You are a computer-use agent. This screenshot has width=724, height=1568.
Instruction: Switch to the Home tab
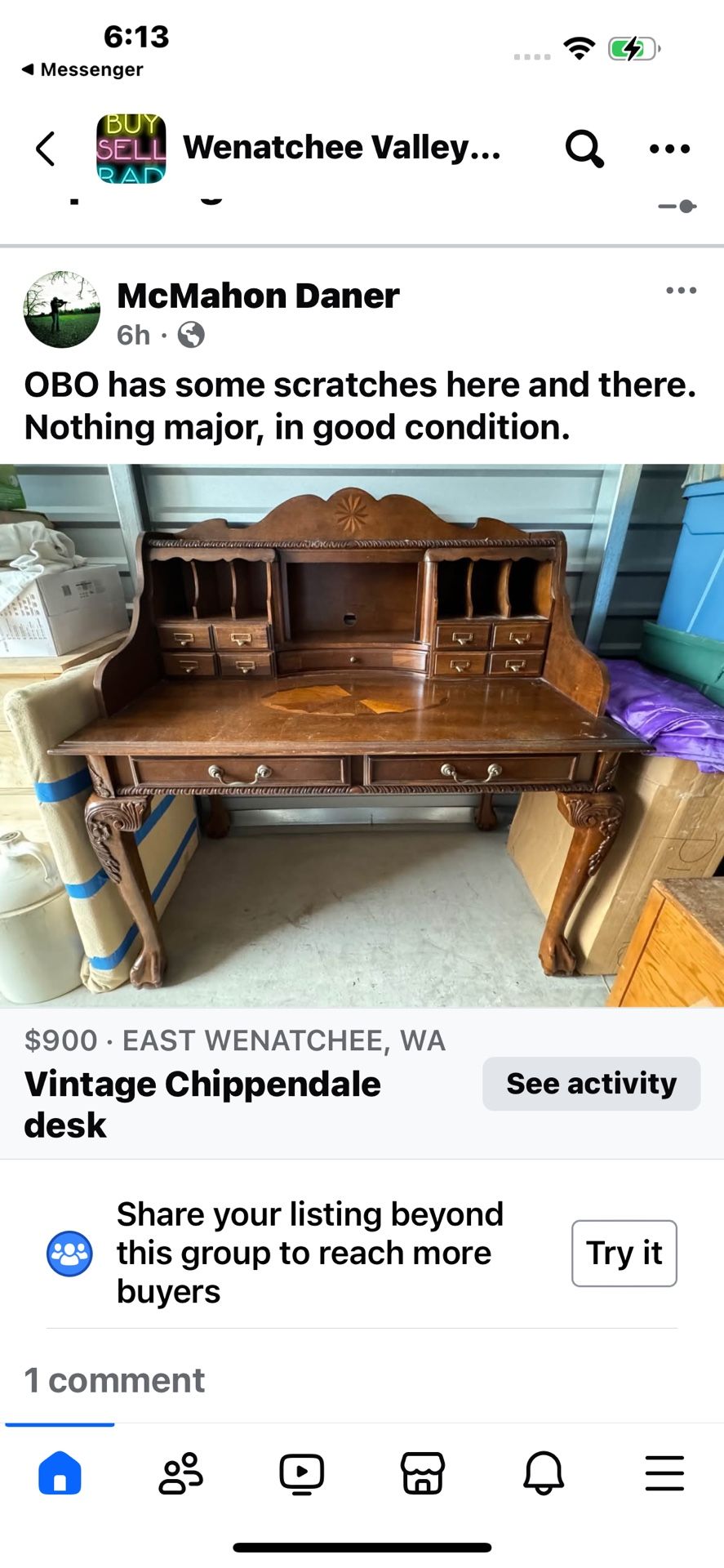click(60, 1474)
